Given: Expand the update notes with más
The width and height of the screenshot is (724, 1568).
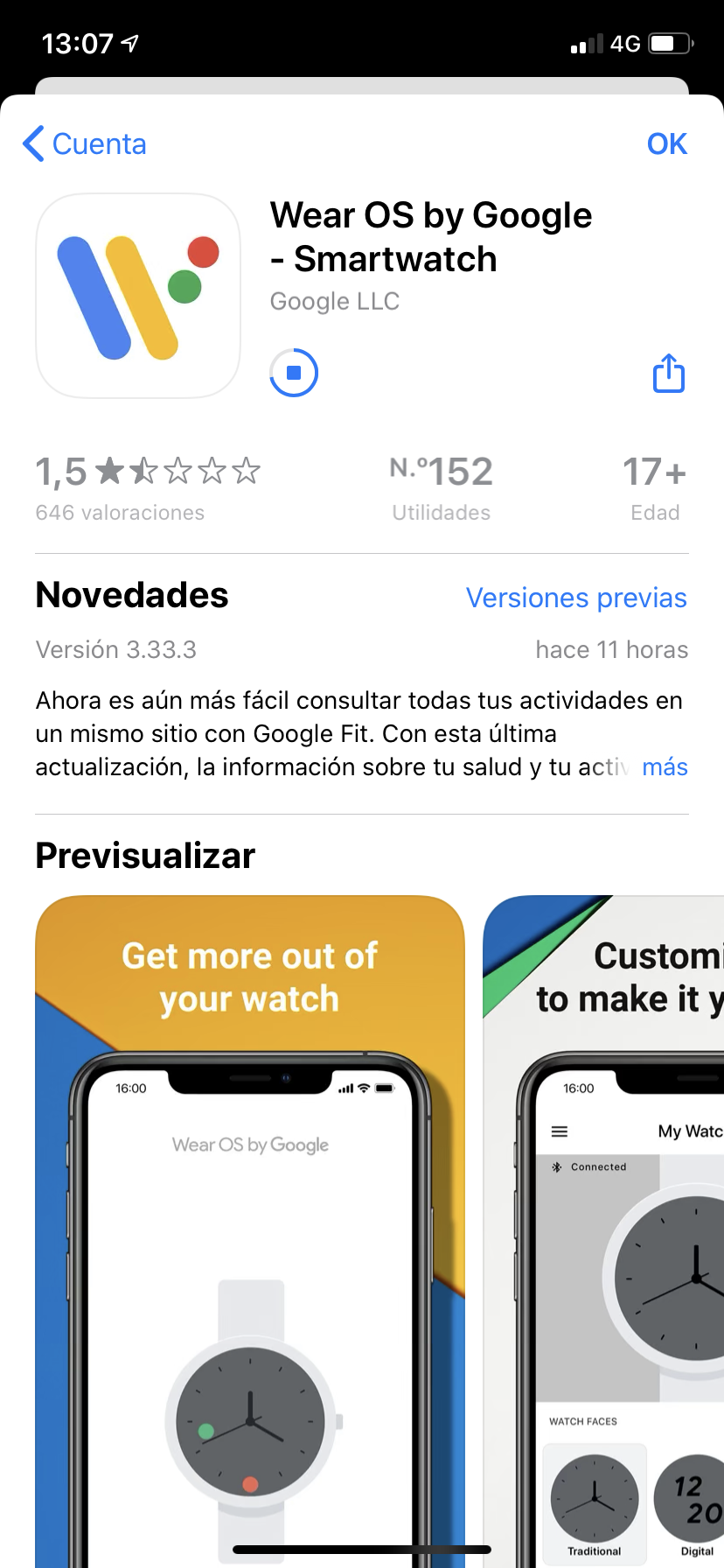Looking at the screenshot, I should [665, 767].
